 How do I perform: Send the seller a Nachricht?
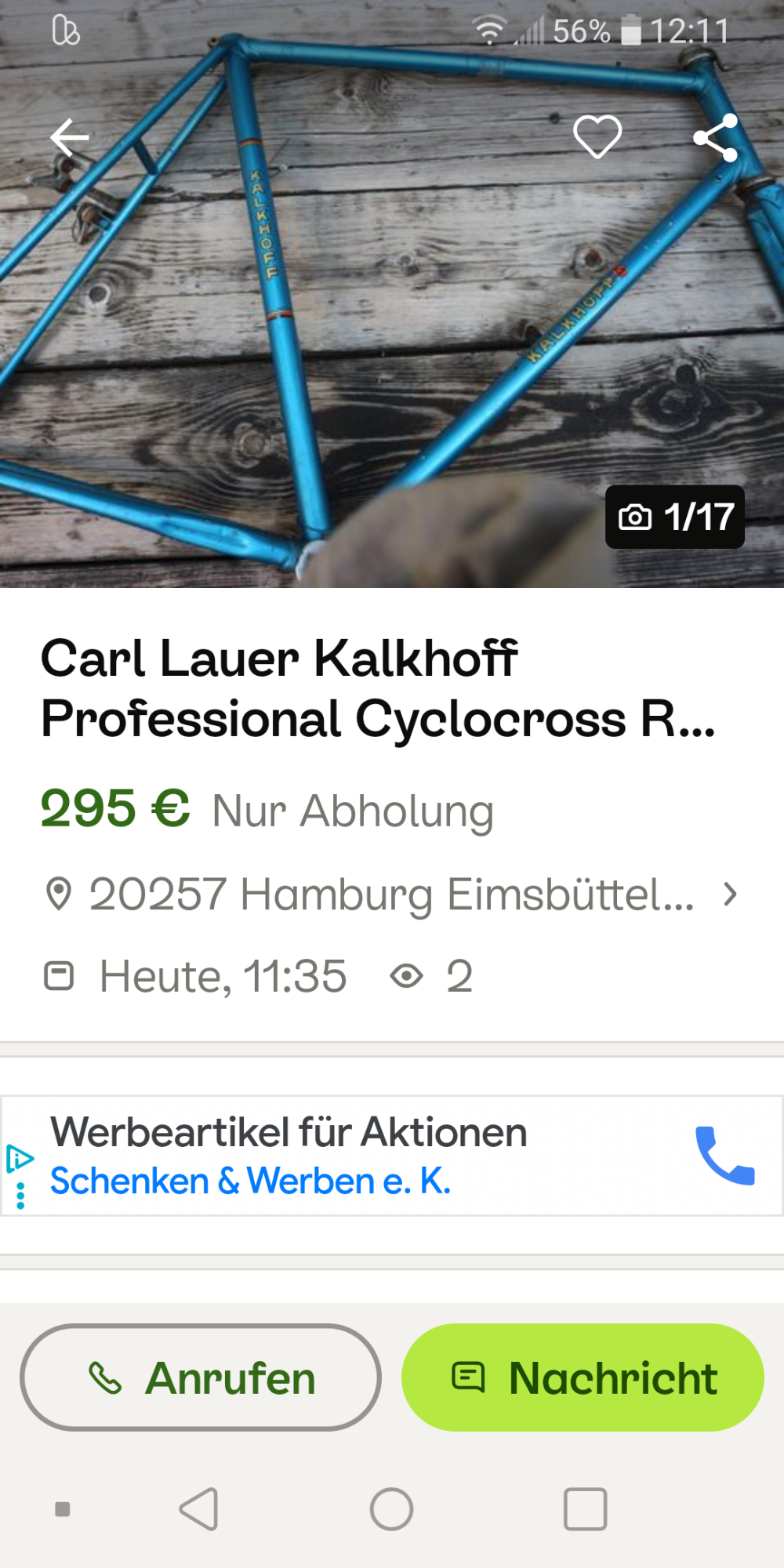point(583,1377)
